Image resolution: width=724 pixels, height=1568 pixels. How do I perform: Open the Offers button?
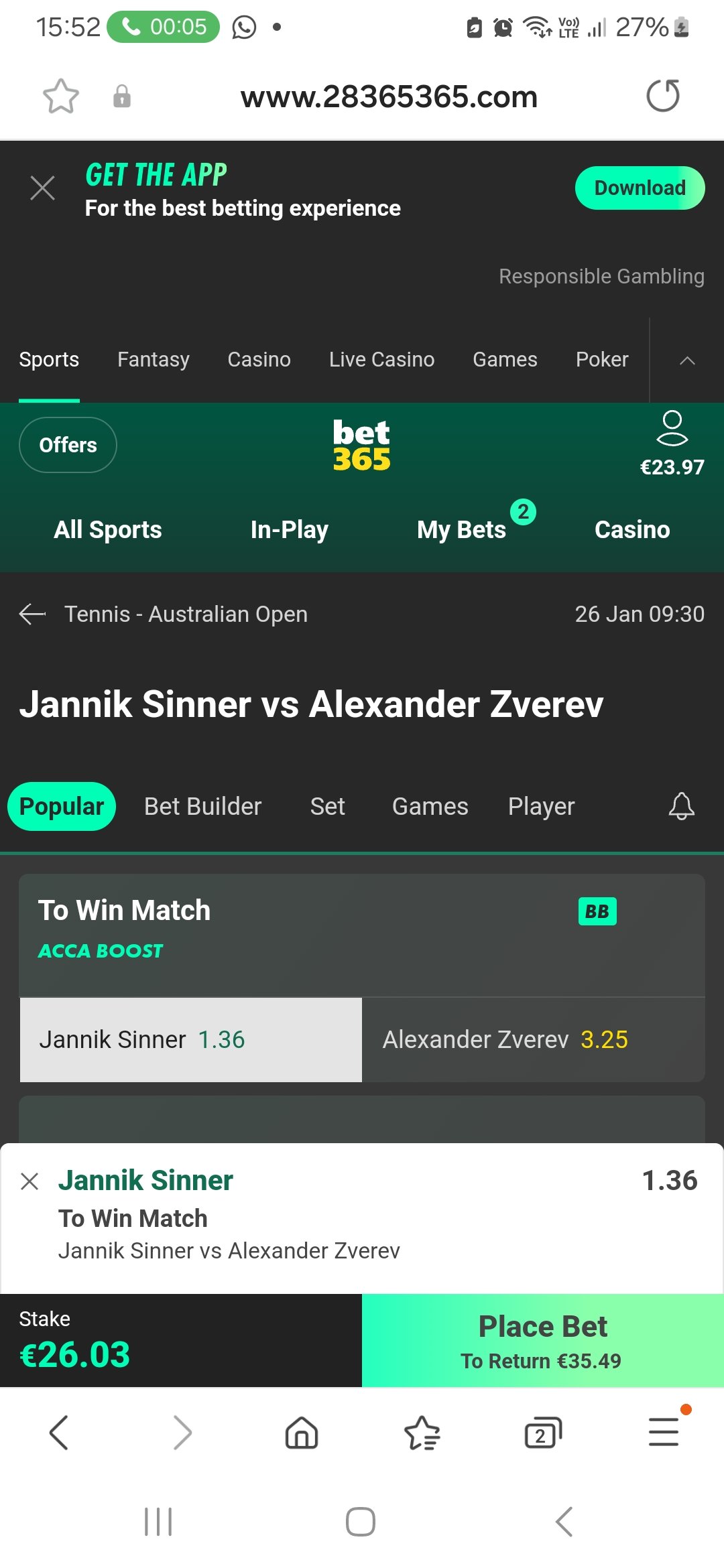point(68,445)
